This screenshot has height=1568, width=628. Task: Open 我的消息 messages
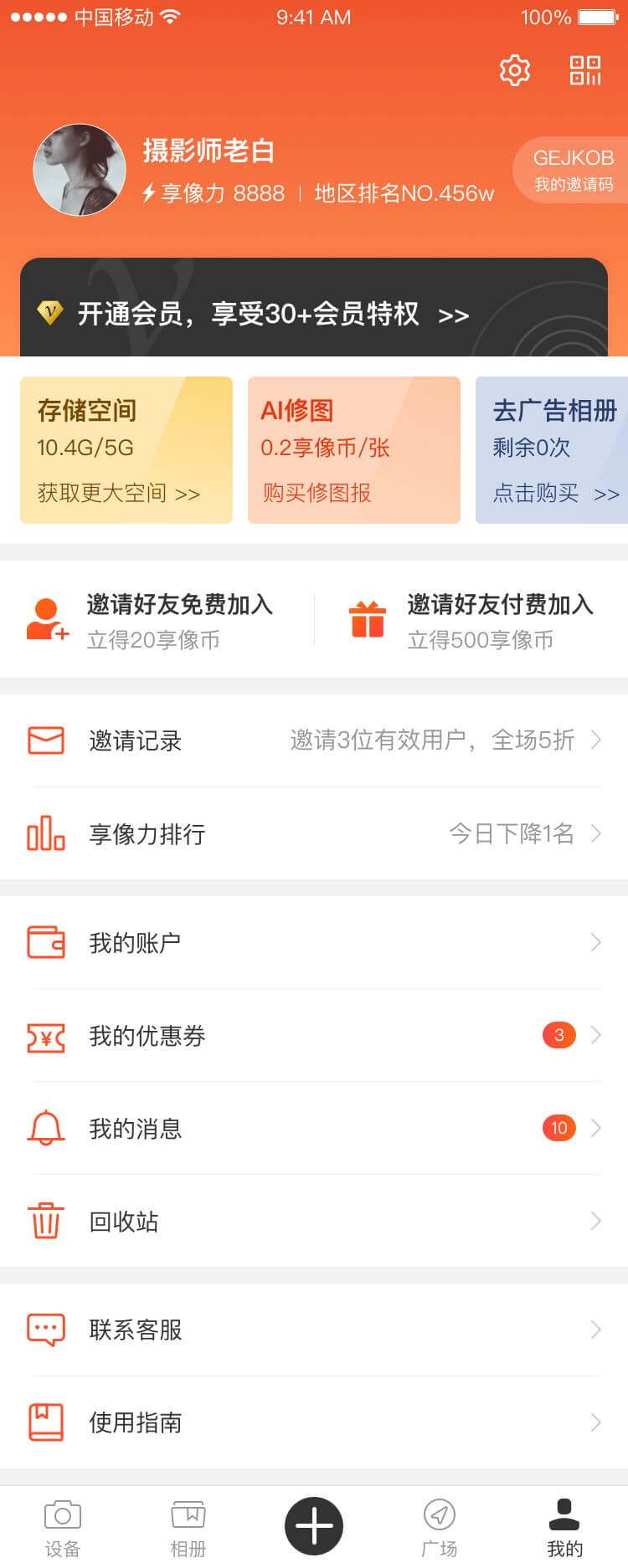click(314, 1129)
